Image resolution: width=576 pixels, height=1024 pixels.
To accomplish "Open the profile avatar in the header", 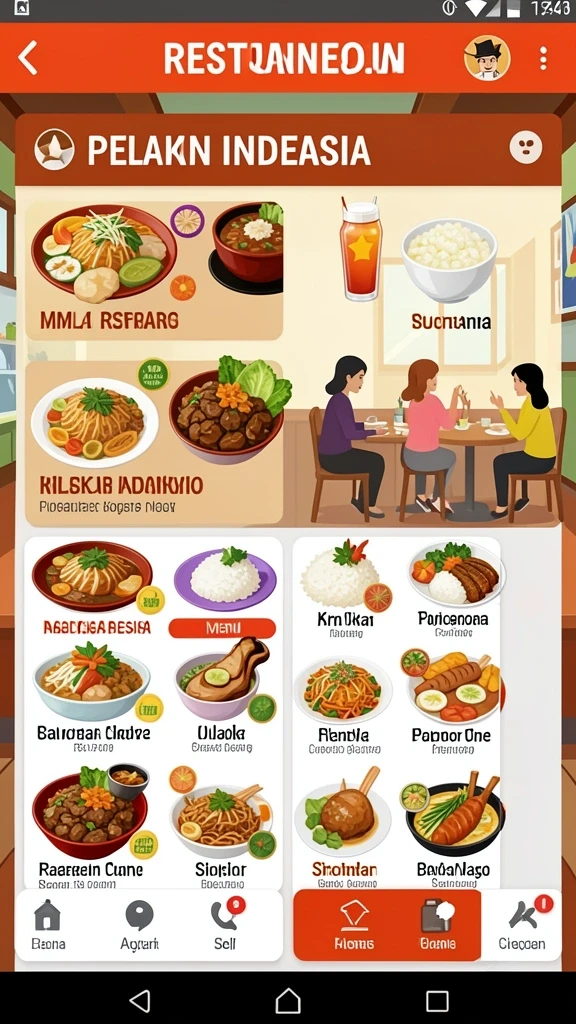I will click(x=487, y=58).
